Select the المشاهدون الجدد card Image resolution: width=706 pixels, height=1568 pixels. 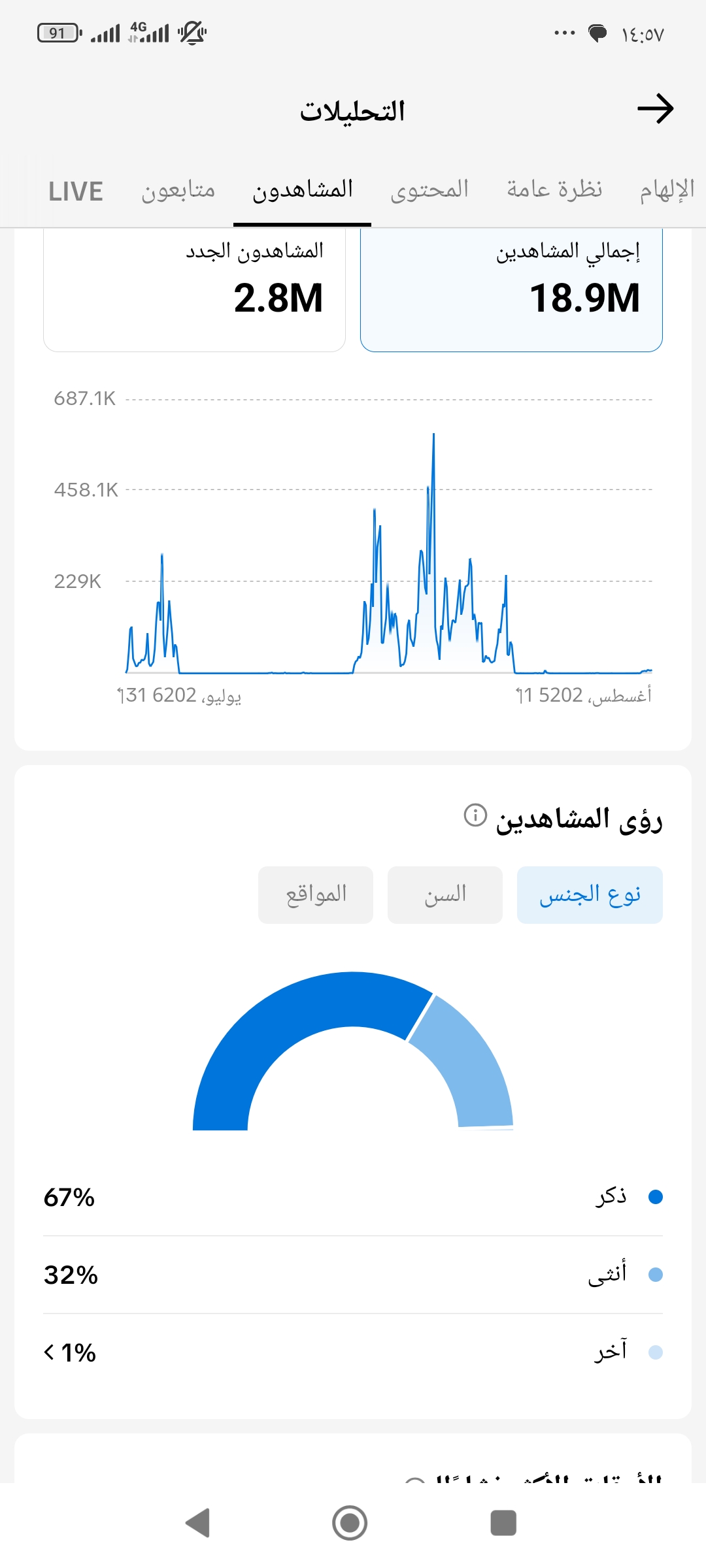click(194, 290)
